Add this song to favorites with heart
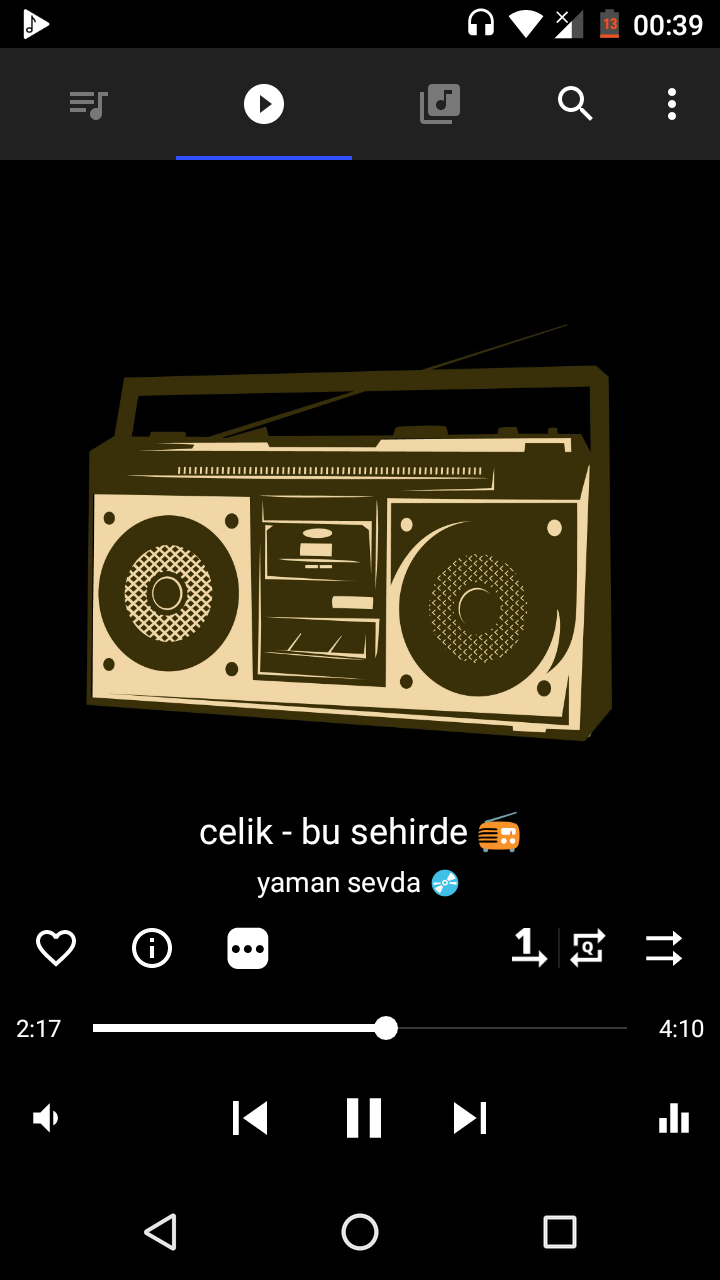The height and width of the screenshot is (1280, 720). [56, 948]
